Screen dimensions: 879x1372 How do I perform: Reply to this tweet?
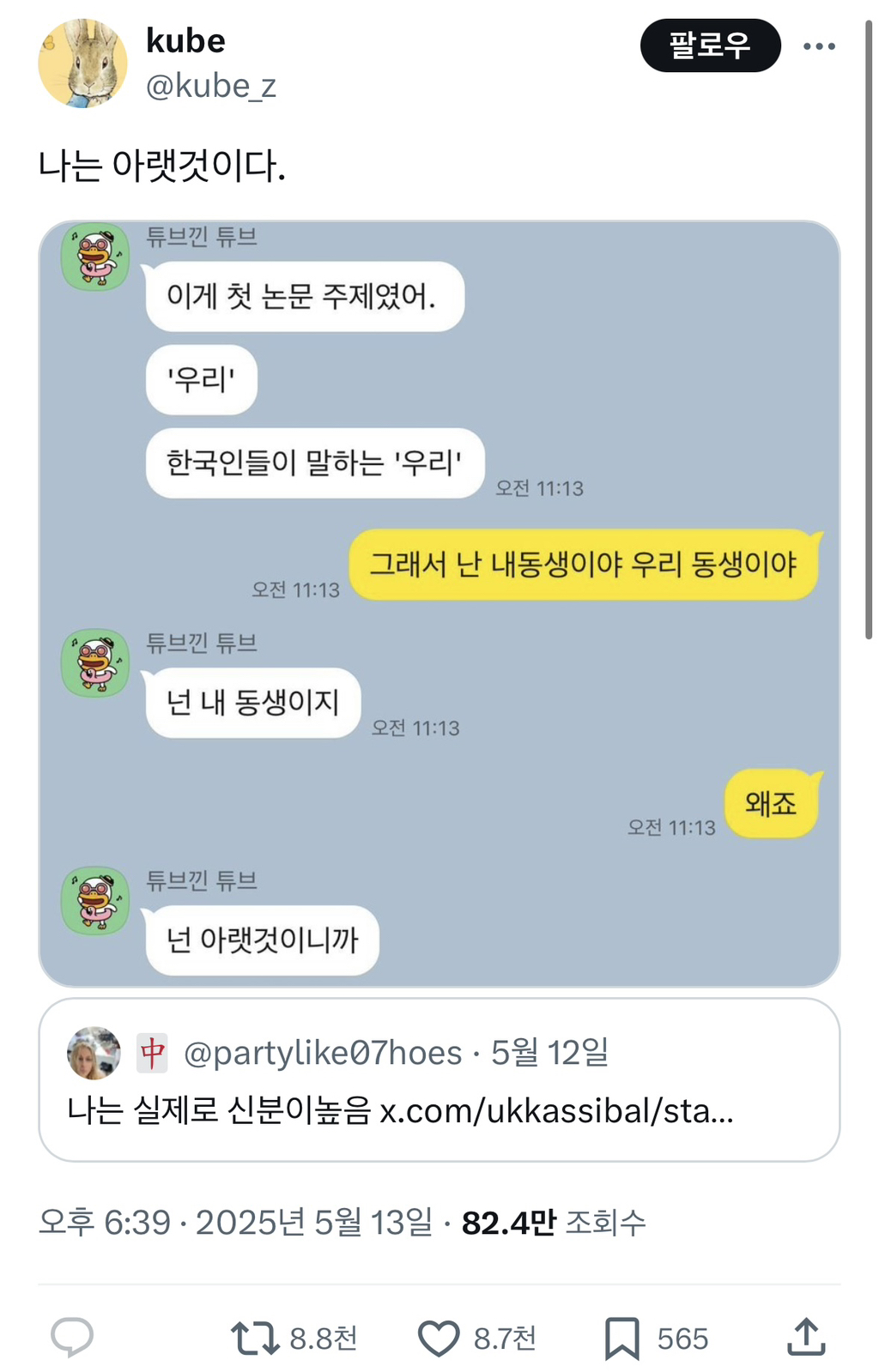click(x=72, y=1337)
